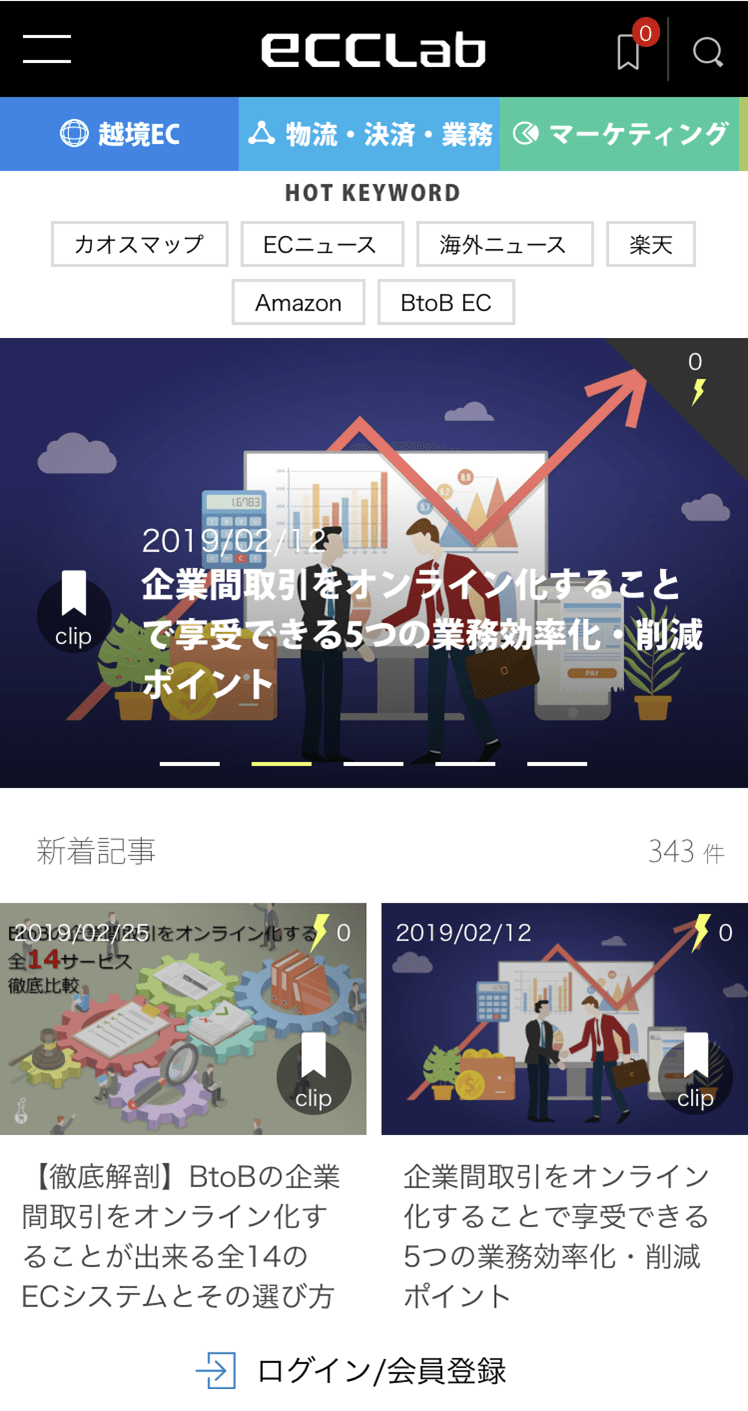Select the ECニュース keyword chip

pos(321,244)
